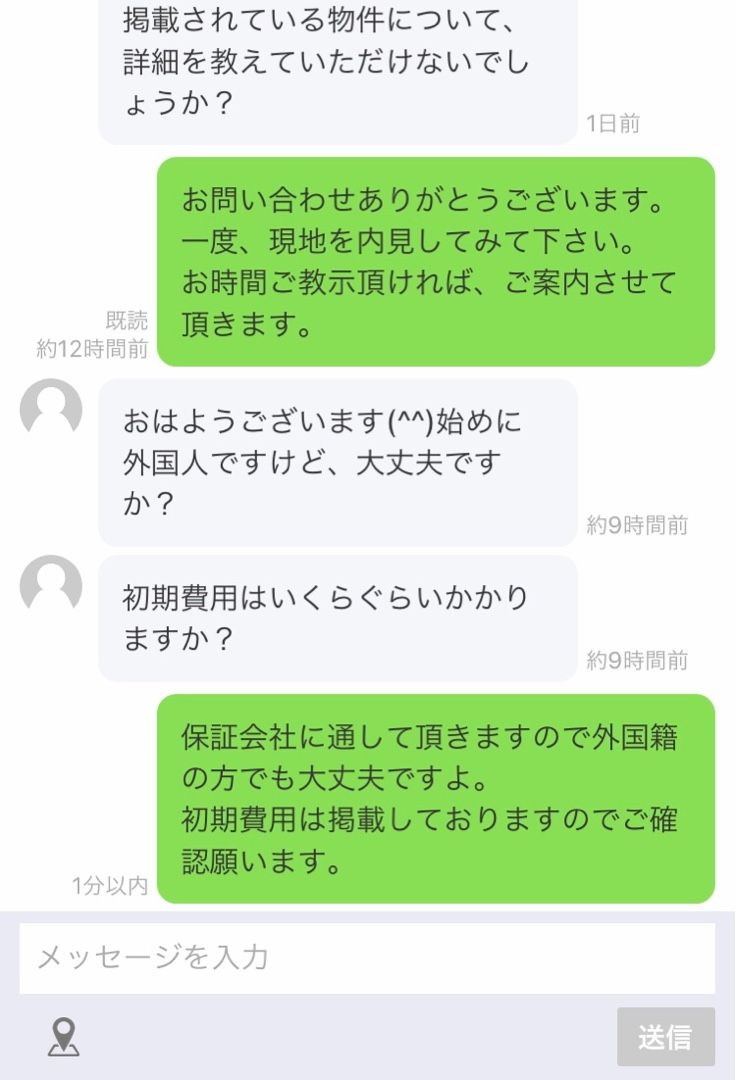The width and height of the screenshot is (736, 1080).
Task: Focus the メッセージを入力 text field
Action: 367,958
